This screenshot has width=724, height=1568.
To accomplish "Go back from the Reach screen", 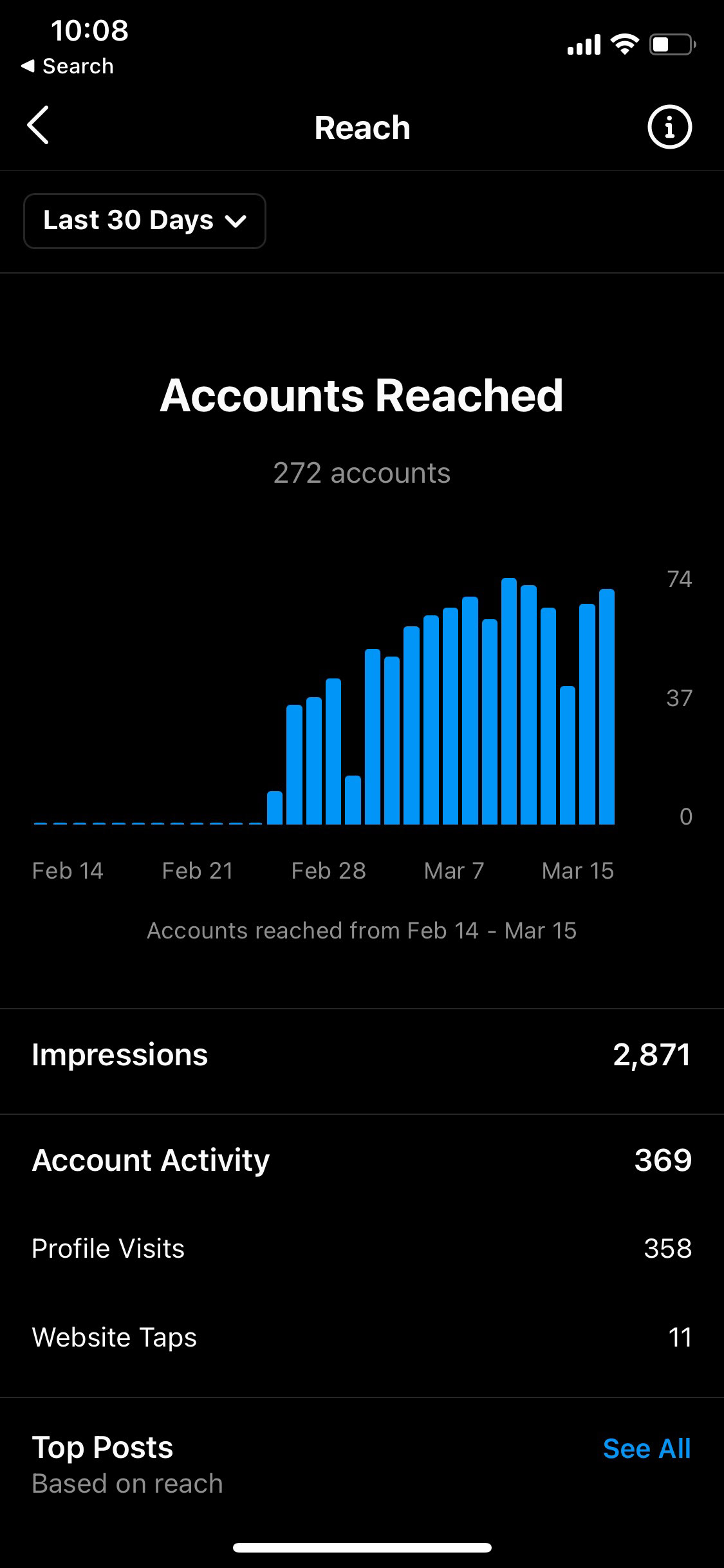I will point(39,126).
